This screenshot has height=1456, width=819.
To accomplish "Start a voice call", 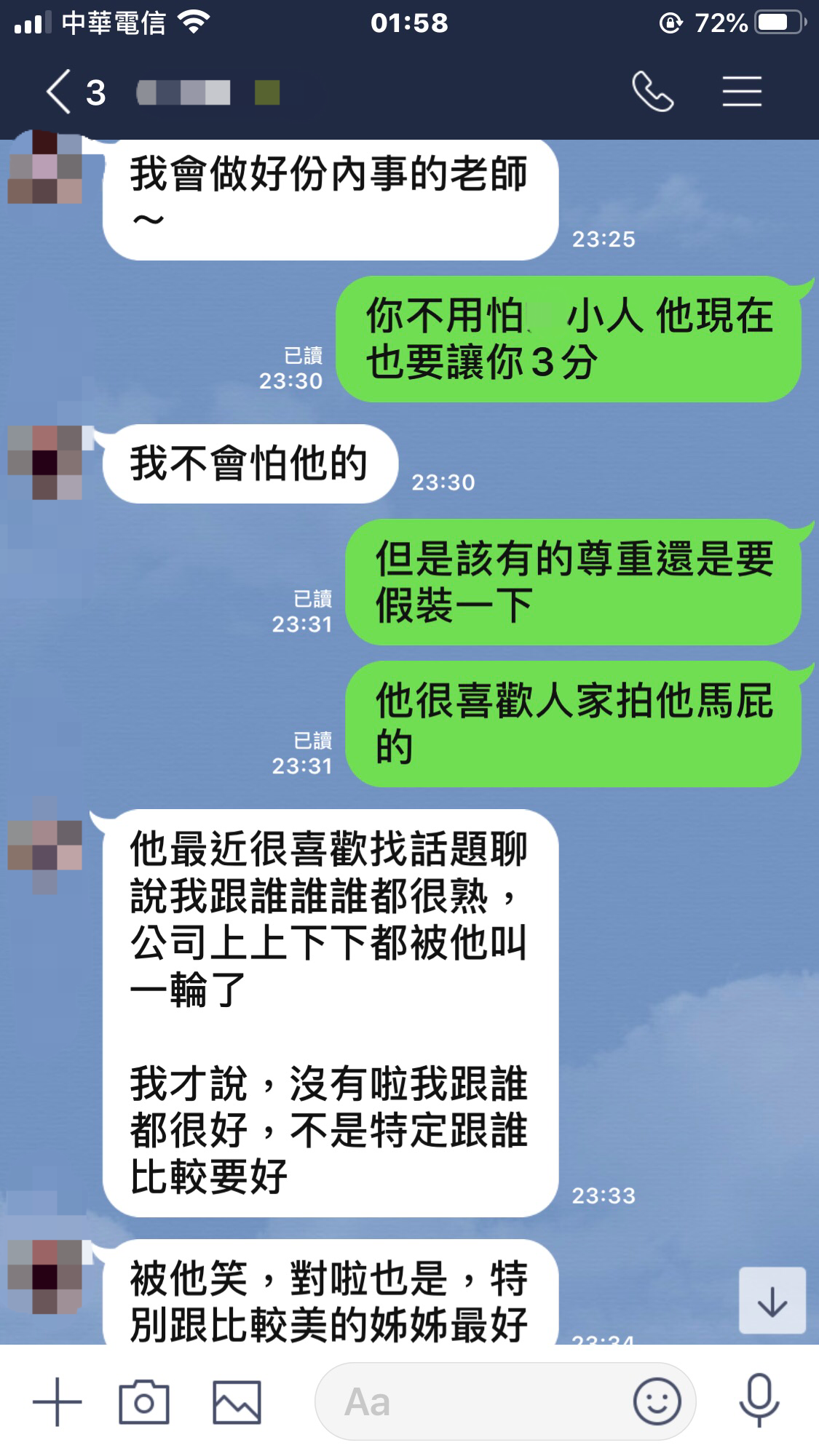I will (652, 92).
